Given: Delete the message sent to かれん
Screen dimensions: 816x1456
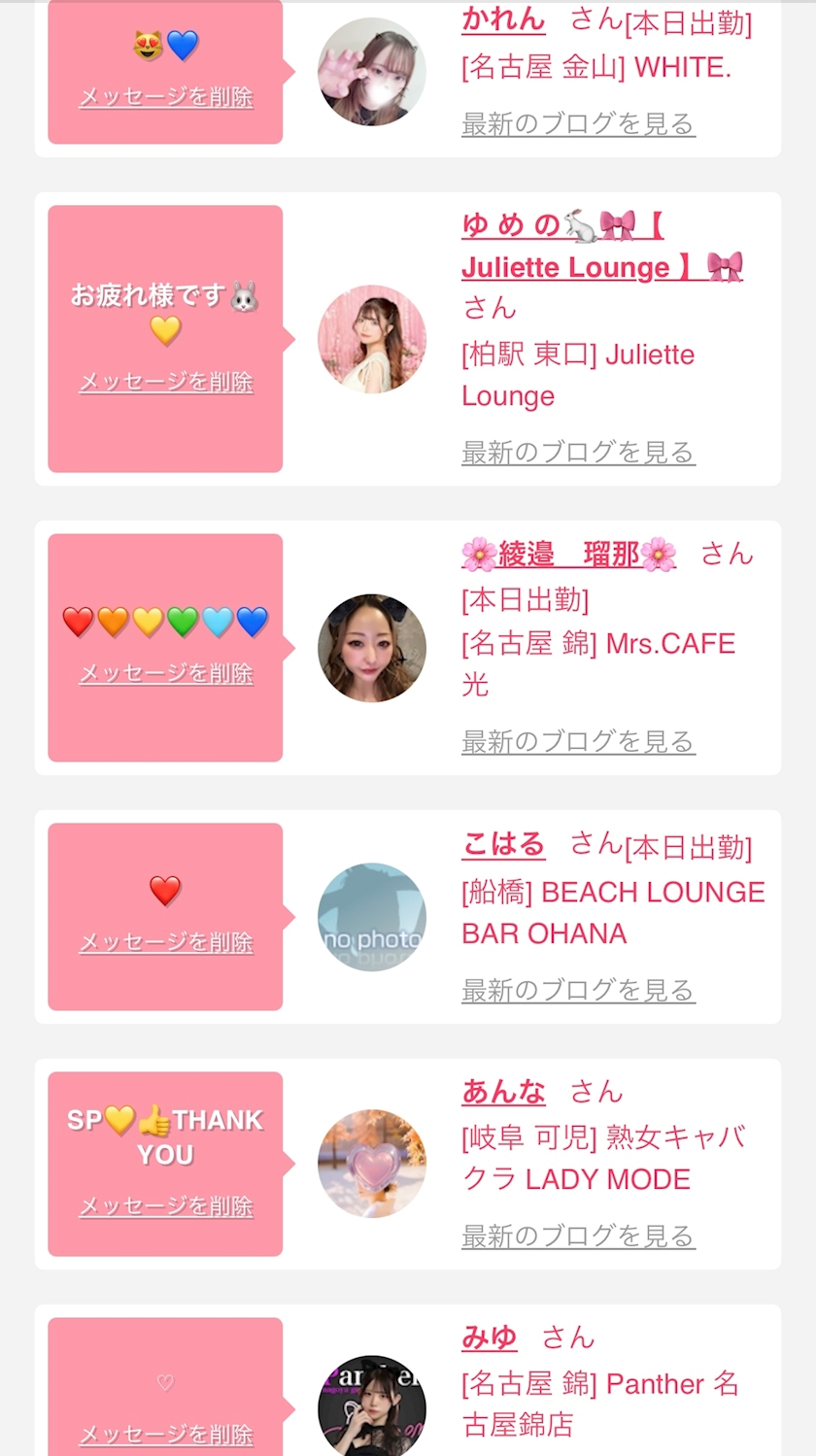Looking at the screenshot, I should (166, 97).
